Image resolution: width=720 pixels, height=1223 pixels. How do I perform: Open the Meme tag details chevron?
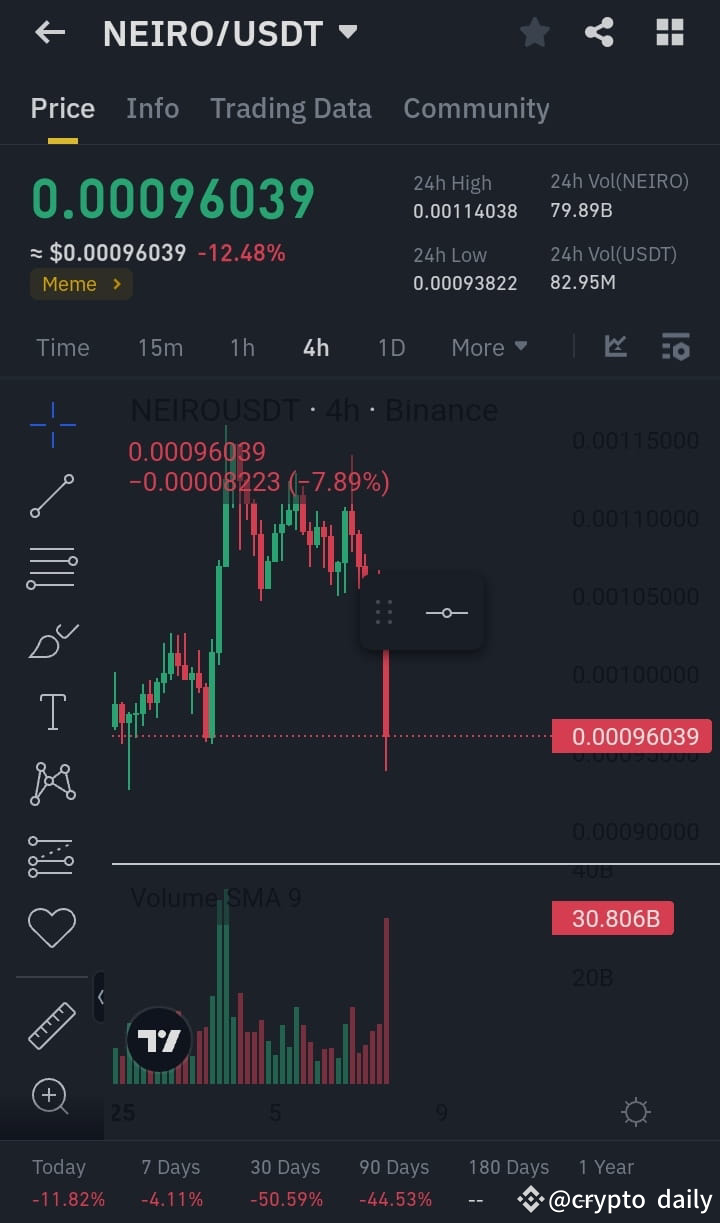115,284
